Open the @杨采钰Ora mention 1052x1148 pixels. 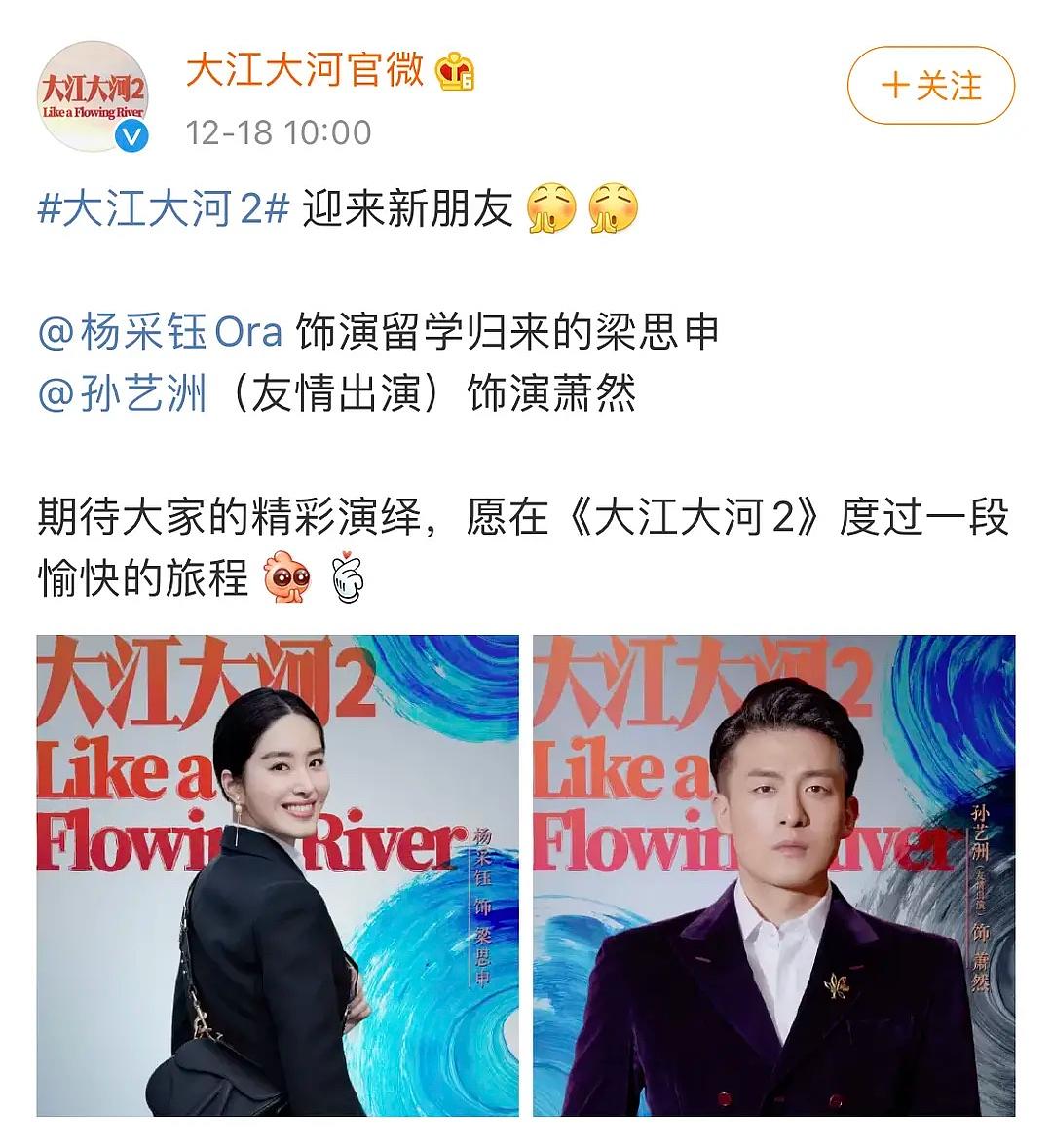pyautogui.click(x=161, y=332)
